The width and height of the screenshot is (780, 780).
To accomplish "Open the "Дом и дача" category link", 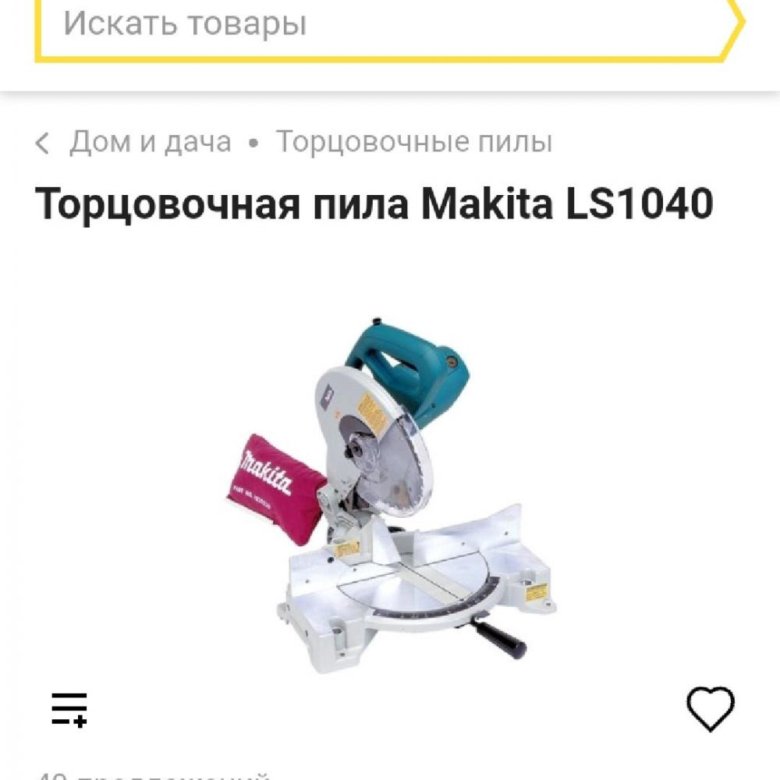I will (x=150, y=142).
